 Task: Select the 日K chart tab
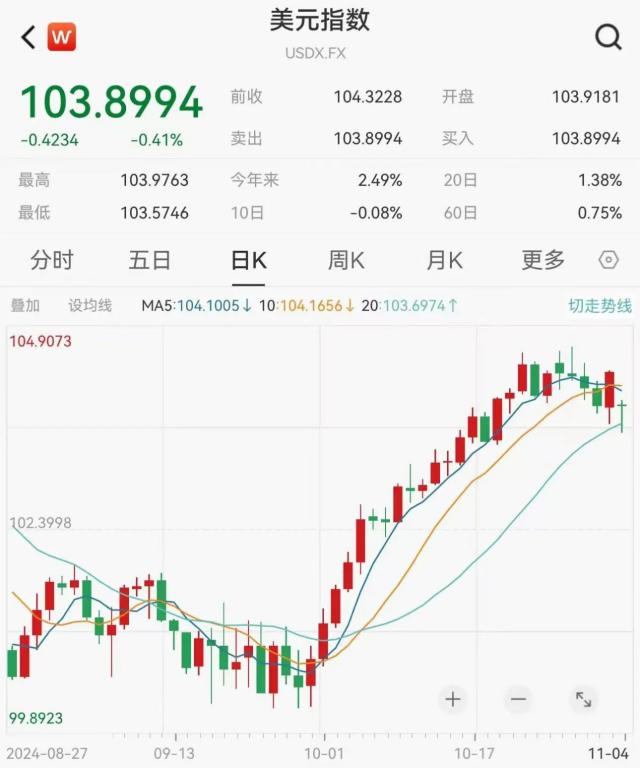click(x=248, y=261)
